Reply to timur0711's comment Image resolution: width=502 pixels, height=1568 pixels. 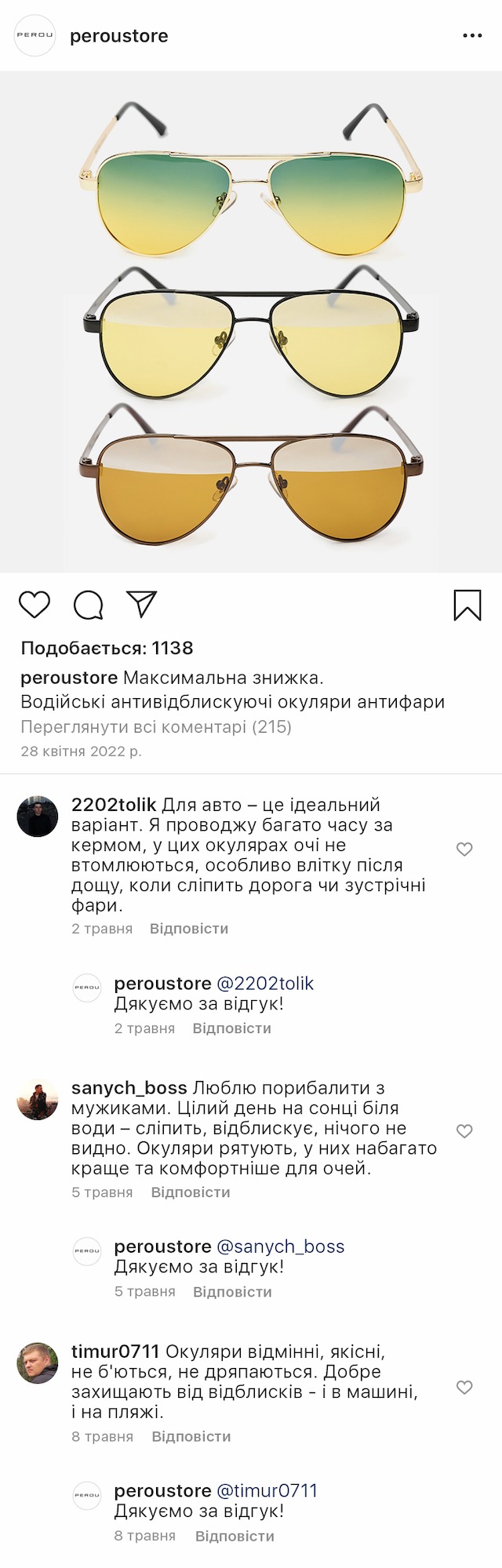(191, 1436)
